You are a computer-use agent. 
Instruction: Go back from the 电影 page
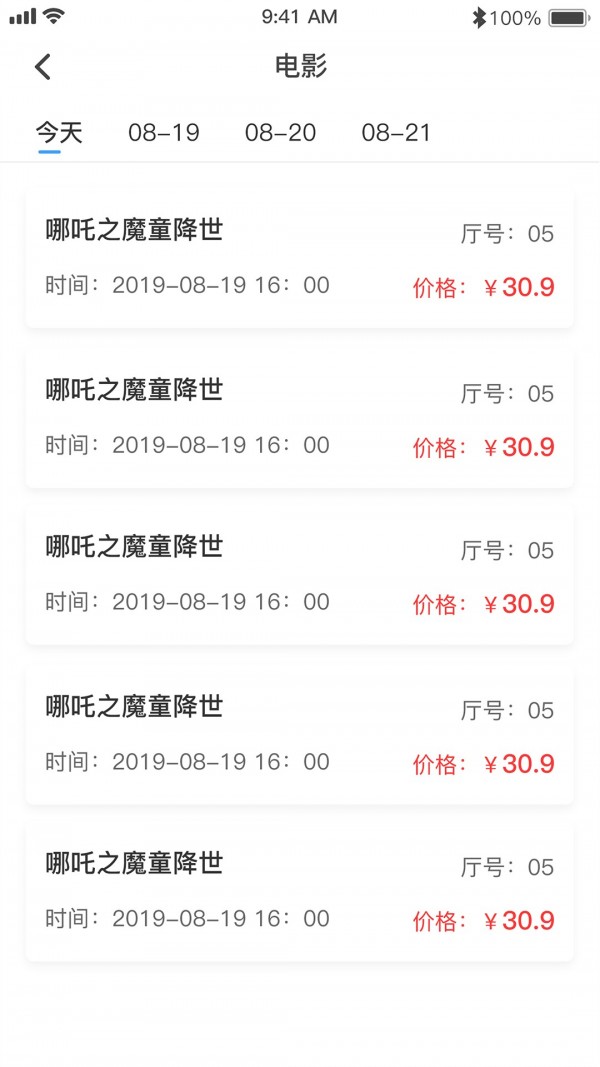(x=43, y=67)
